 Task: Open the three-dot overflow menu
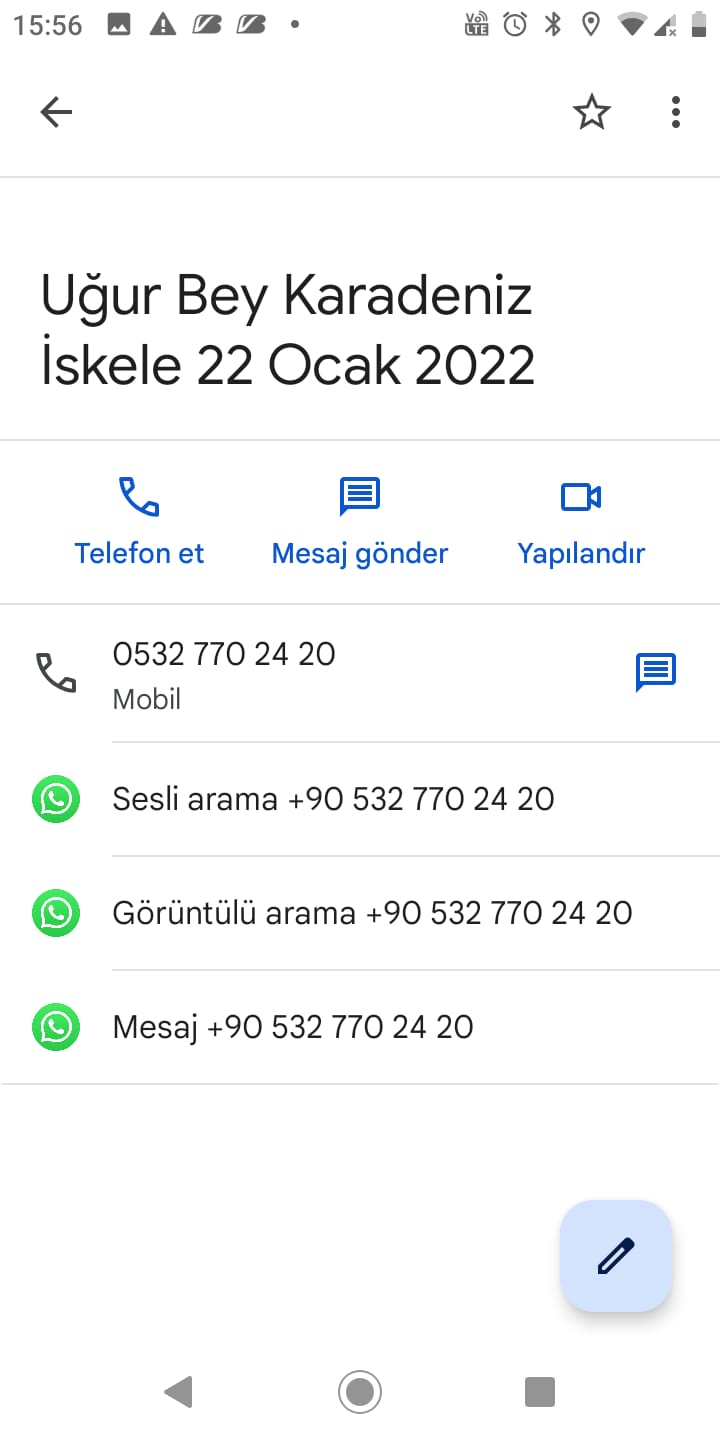676,112
